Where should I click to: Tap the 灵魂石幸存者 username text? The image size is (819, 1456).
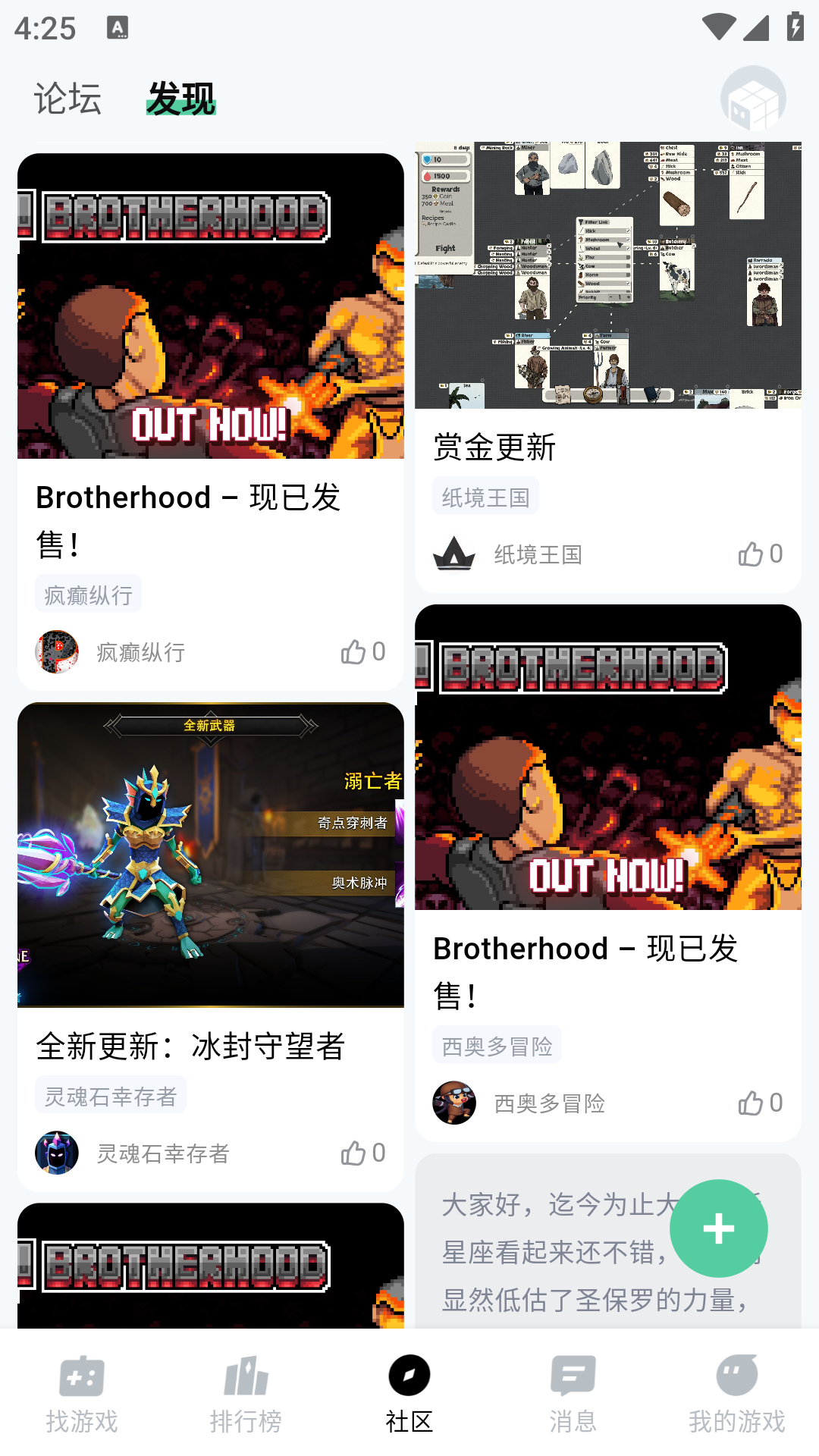(164, 1153)
